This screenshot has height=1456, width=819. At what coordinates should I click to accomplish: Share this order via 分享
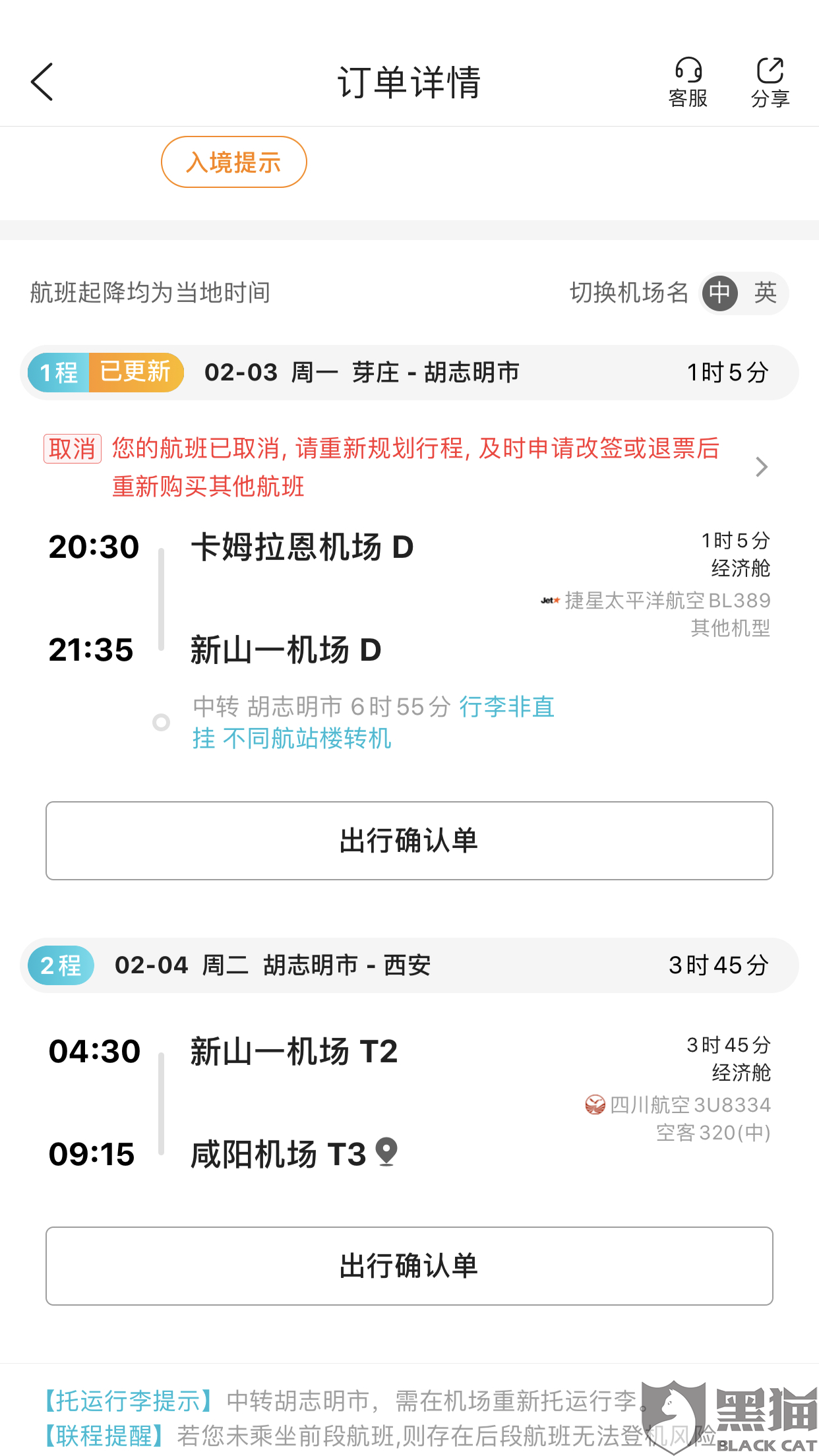770,82
